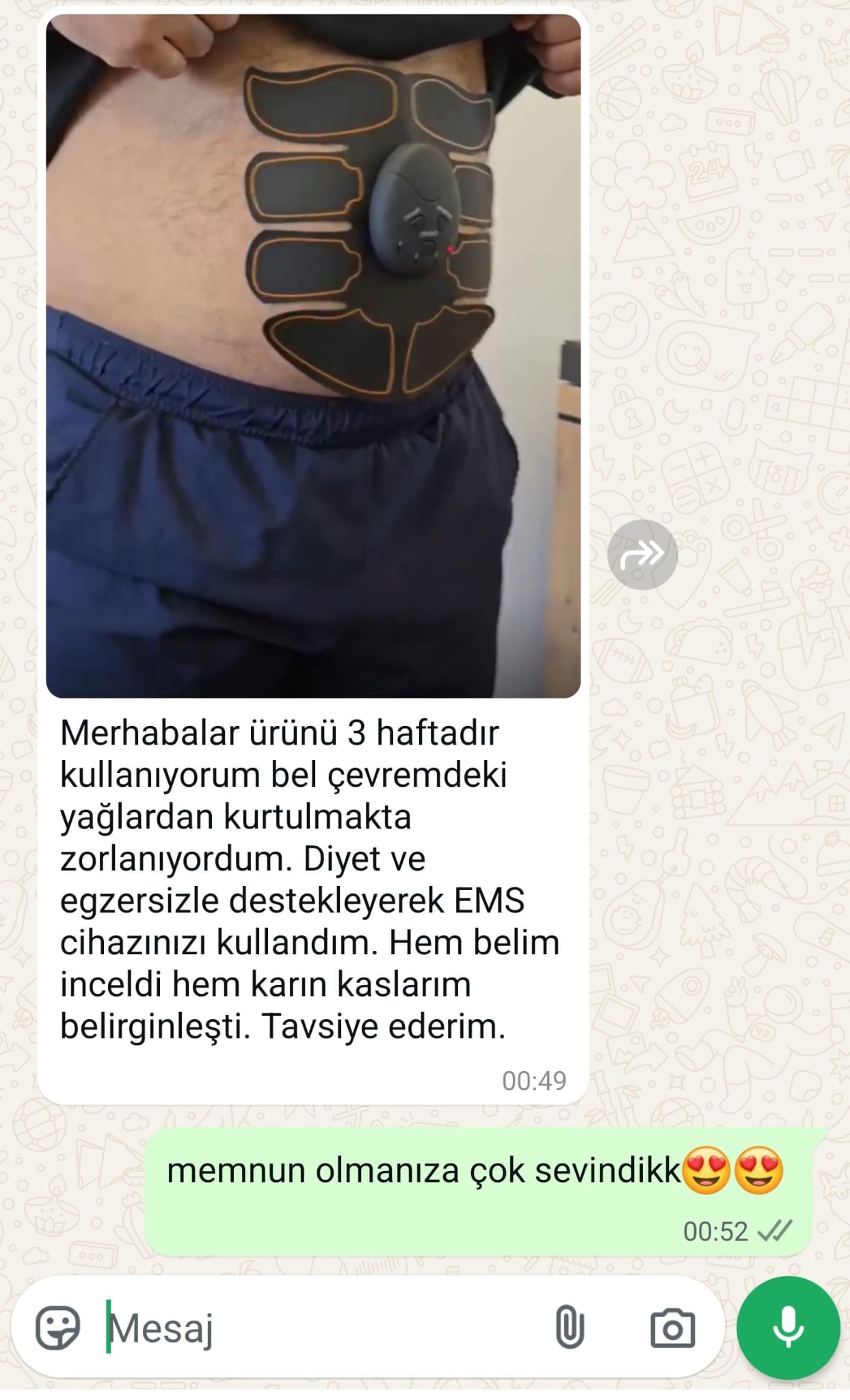Open the camera to take a photo

pos(672,1328)
